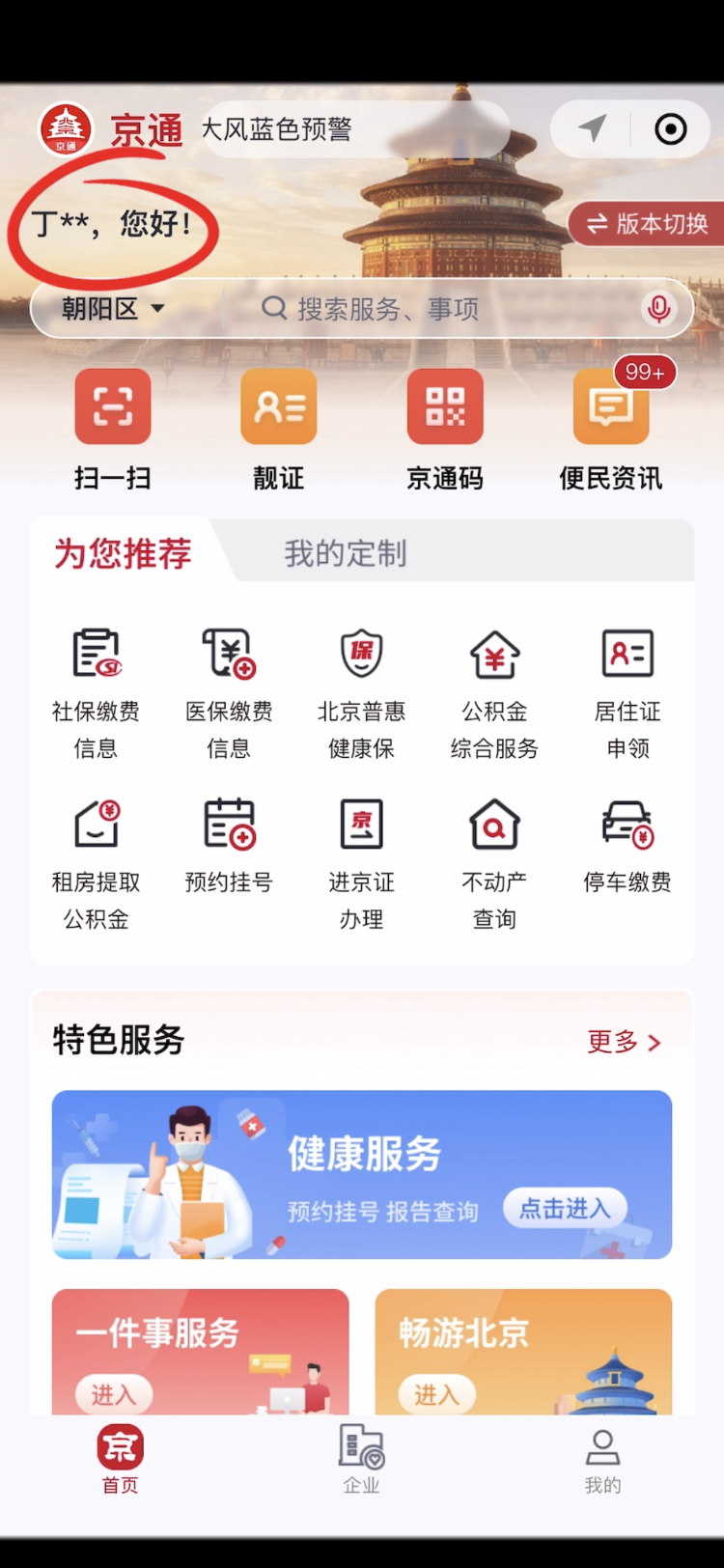
Task: Go to 我的 bottom tab
Action: point(602,1459)
